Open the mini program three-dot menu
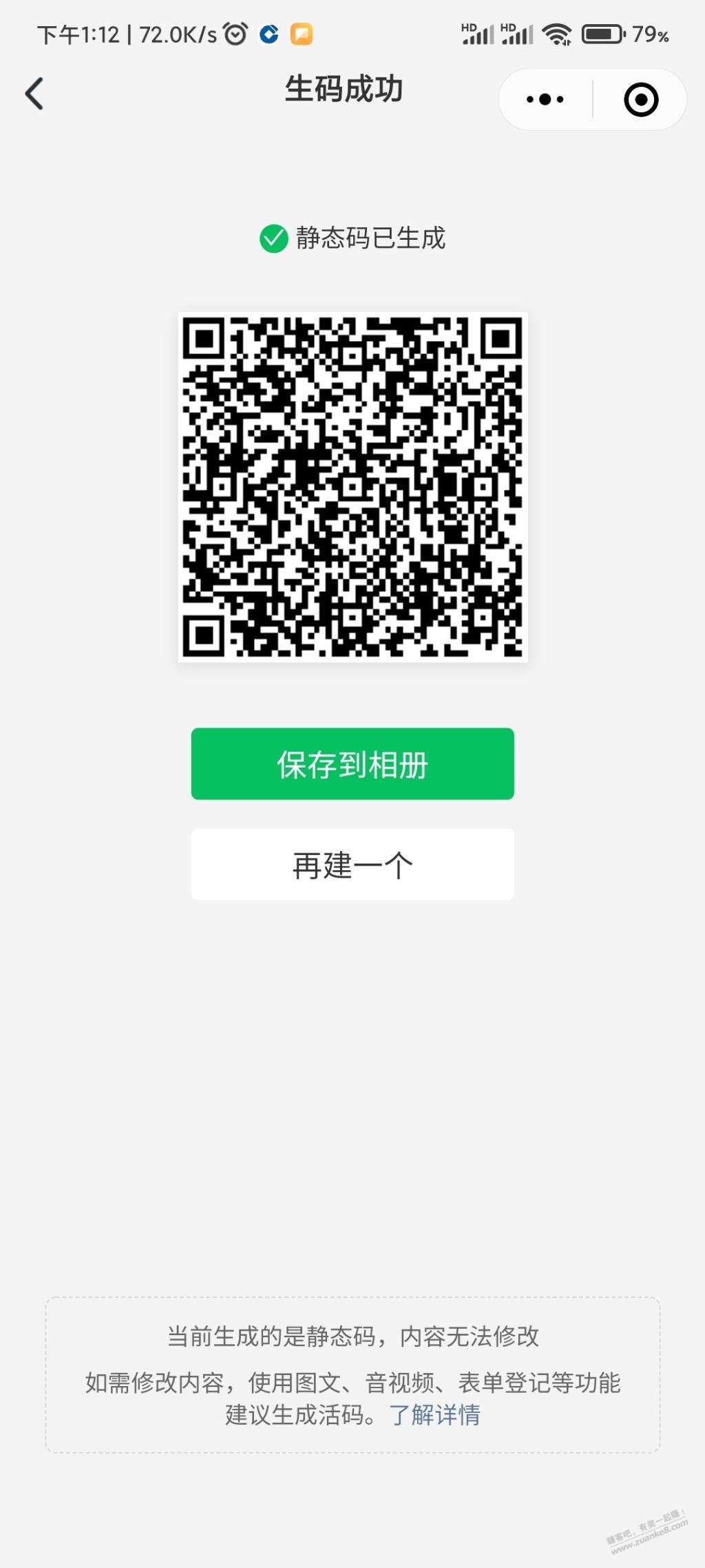This screenshot has width=705, height=1568. [x=545, y=100]
